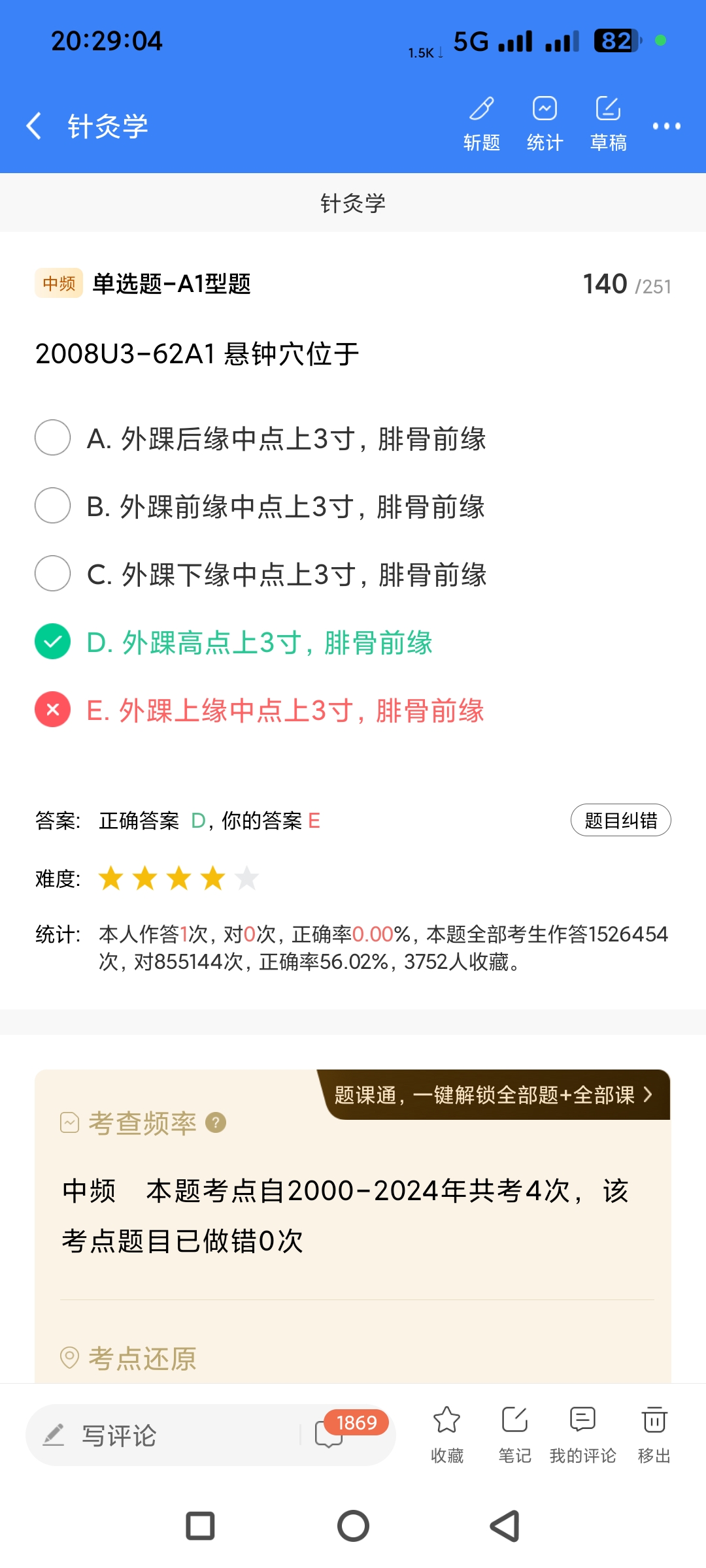The width and height of the screenshot is (706, 1568).
Task: Open 题课通 unlock banner
Action: (x=495, y=1095)
